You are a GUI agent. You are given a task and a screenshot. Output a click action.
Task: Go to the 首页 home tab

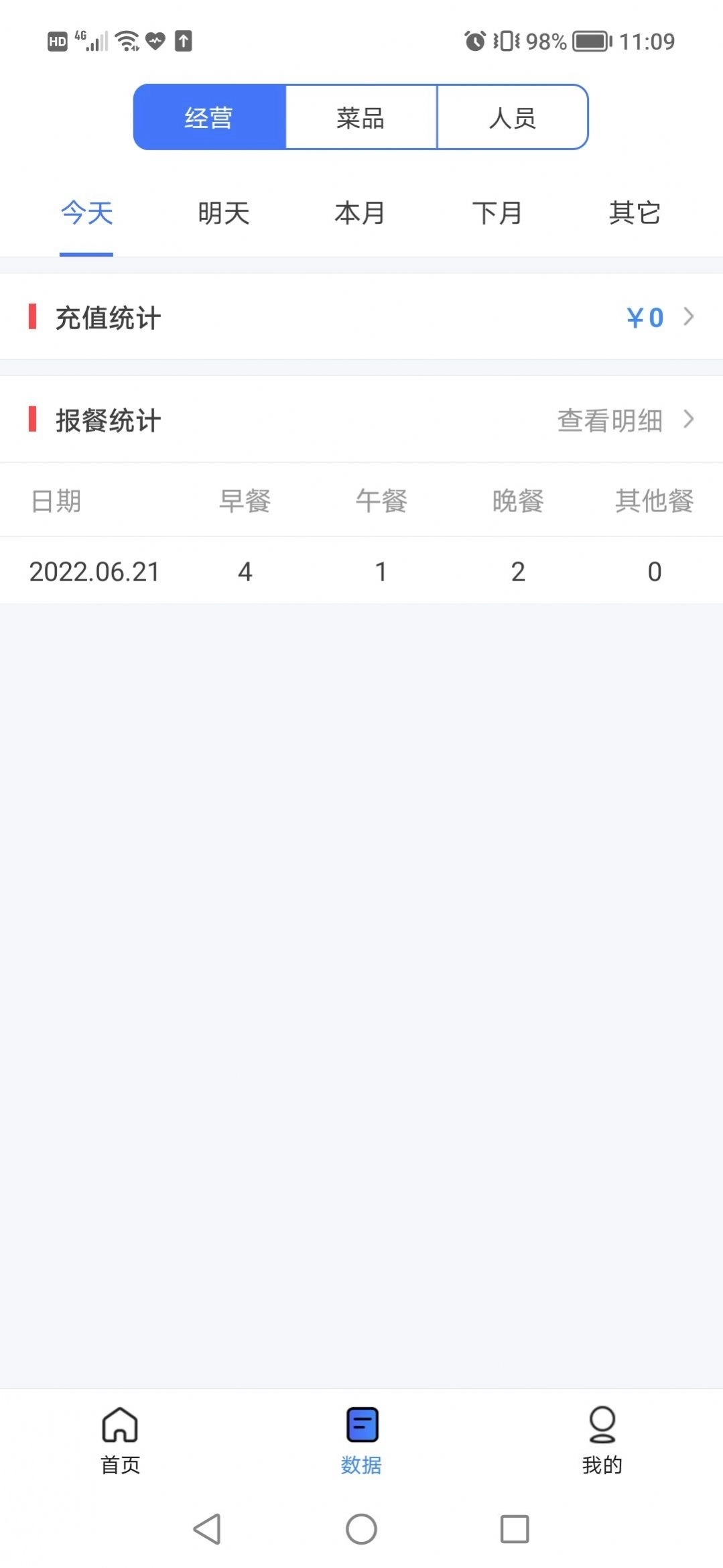click(120, 1439)
